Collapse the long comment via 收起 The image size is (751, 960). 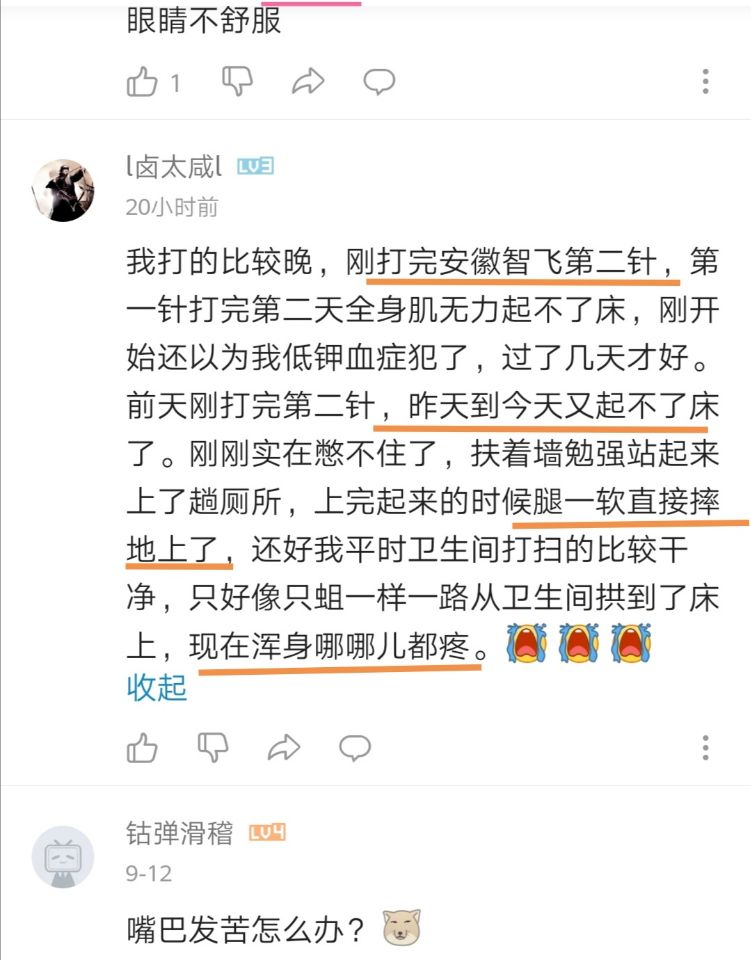tap(157, 688)
